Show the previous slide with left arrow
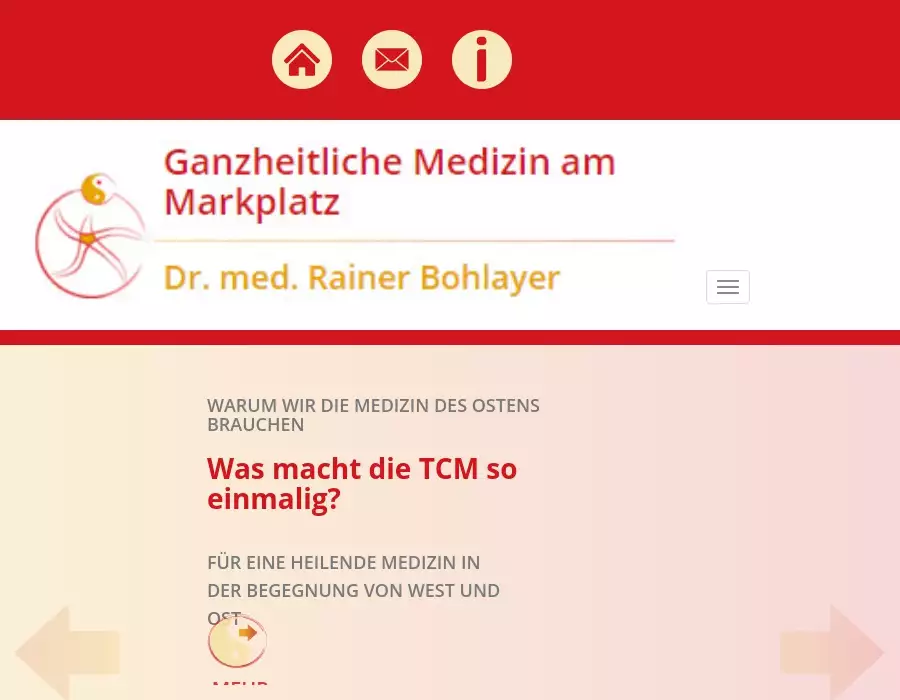Viewport: 900px width, 700px height. pyautogui.click(x=67, y=652)
